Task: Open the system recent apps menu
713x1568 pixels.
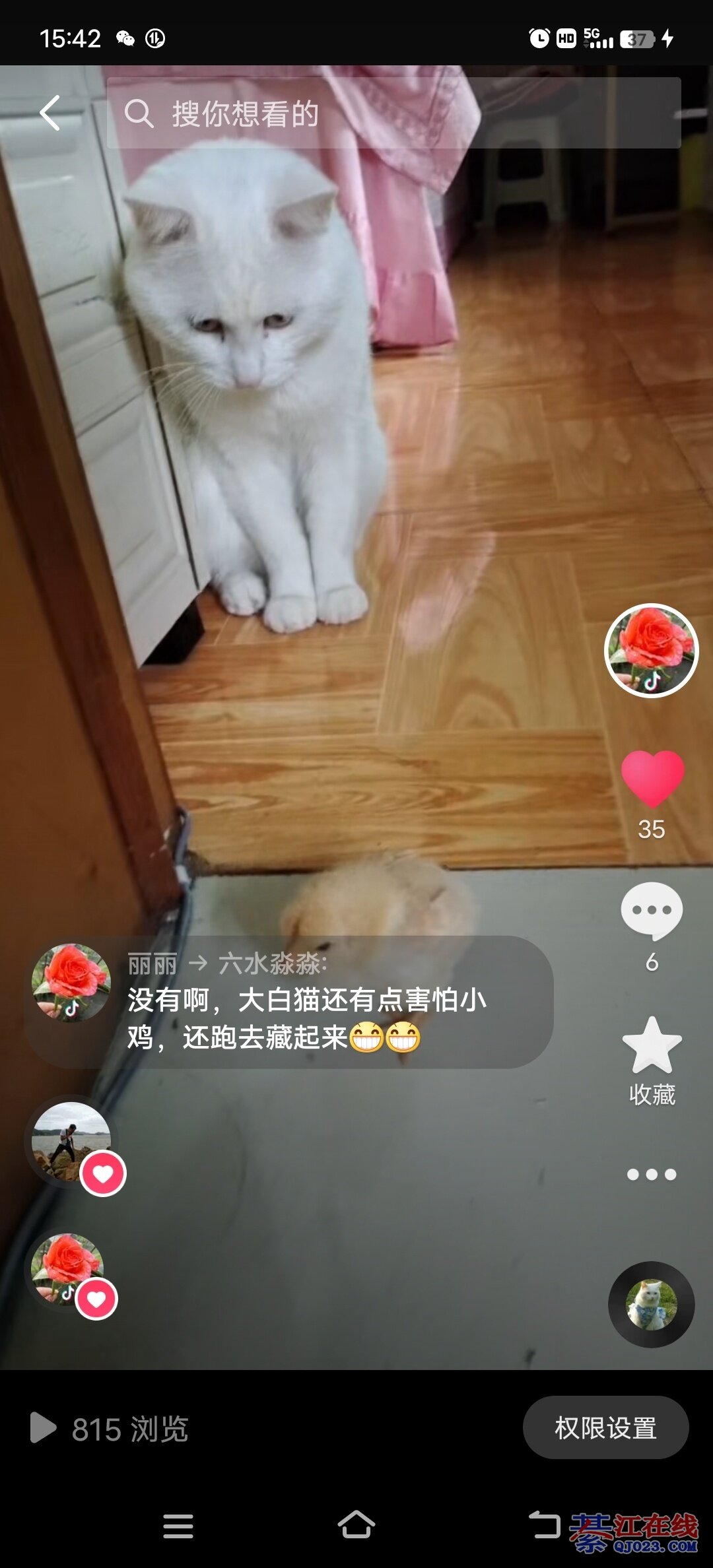Action: click(178, 1526)
